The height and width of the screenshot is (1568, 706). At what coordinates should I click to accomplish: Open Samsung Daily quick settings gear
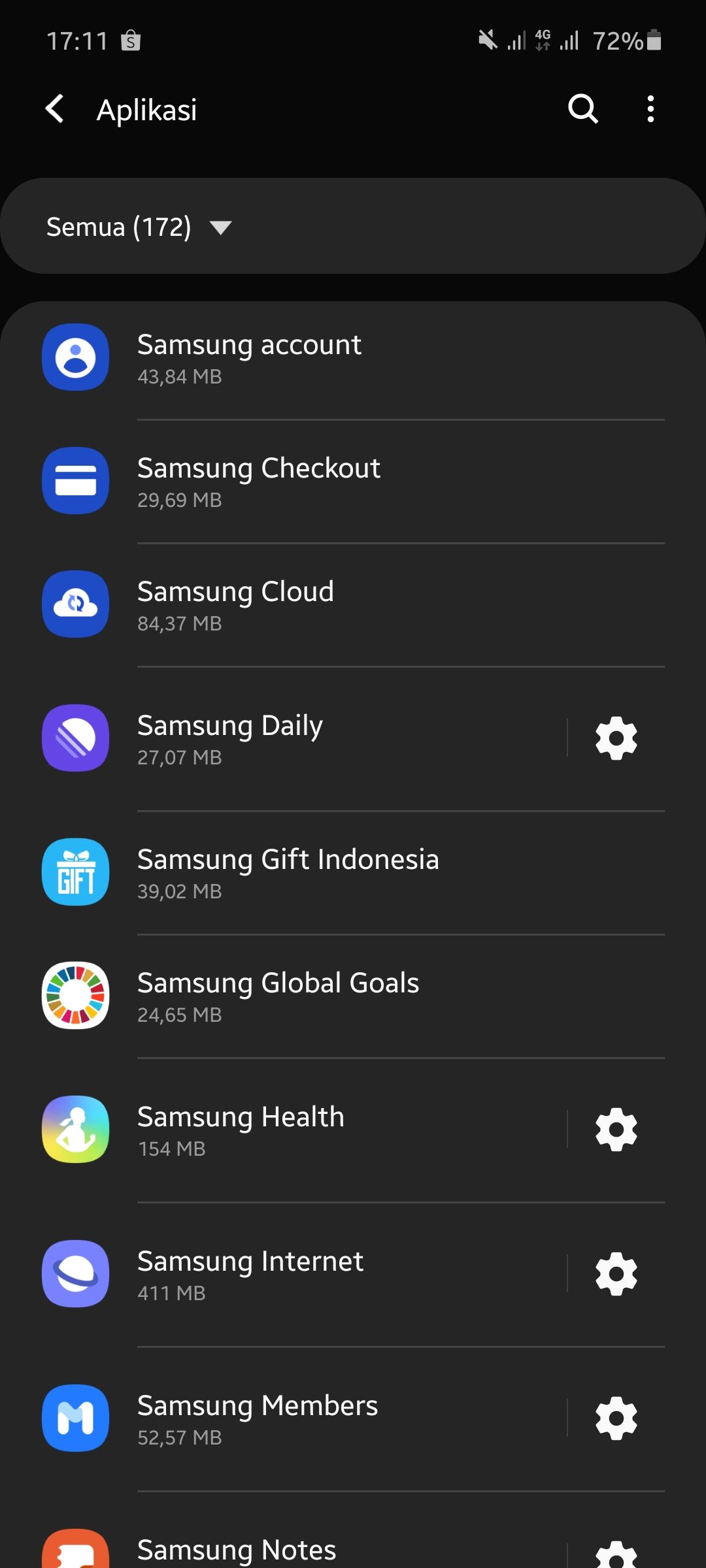(x=615, y=739)
